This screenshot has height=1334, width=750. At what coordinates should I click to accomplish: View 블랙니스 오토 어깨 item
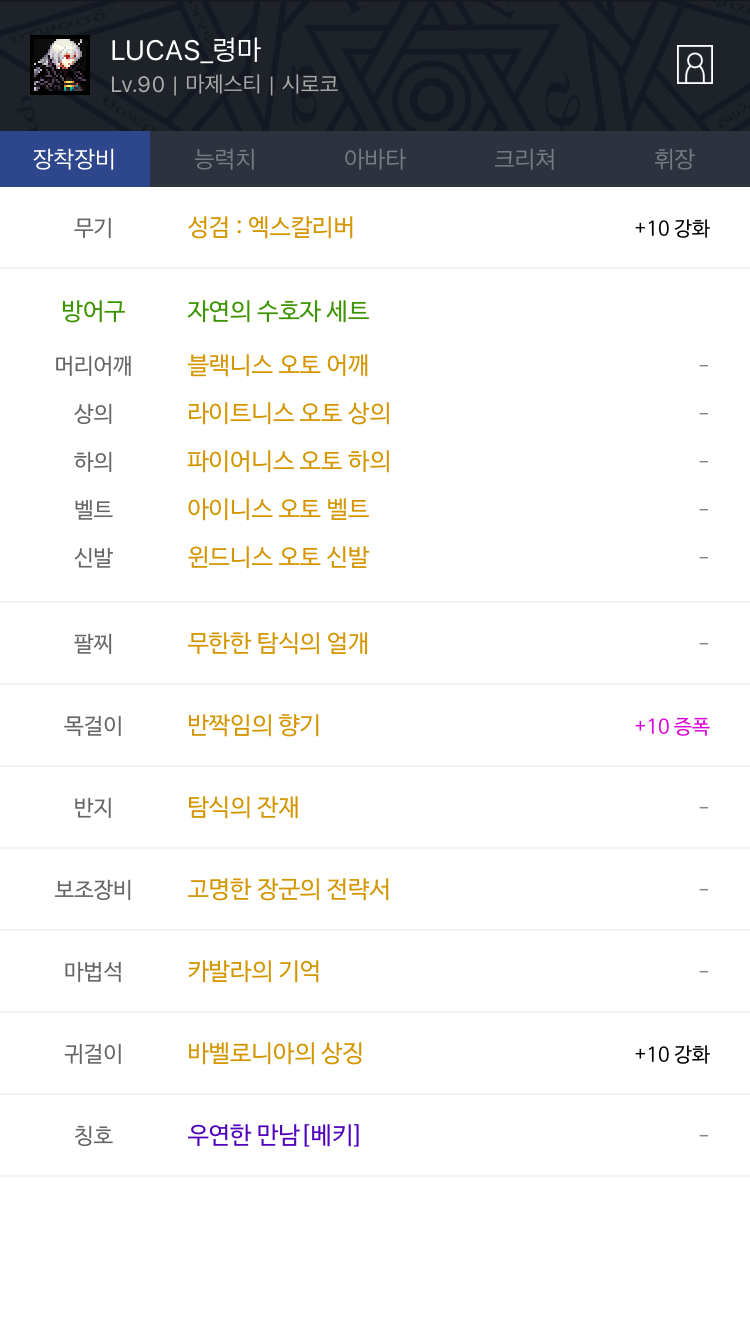pos(278,365)
